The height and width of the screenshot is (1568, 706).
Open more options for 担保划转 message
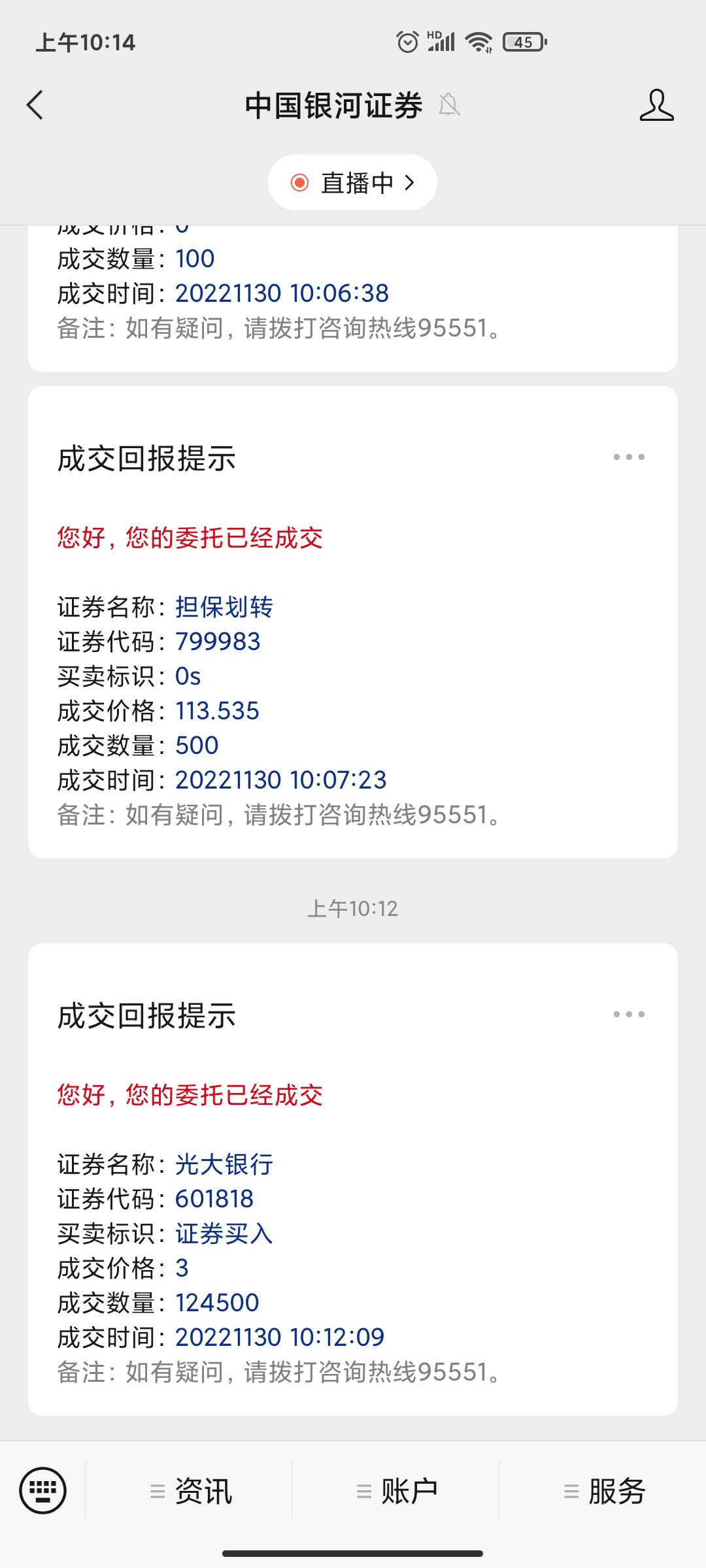tap(629, 457)
